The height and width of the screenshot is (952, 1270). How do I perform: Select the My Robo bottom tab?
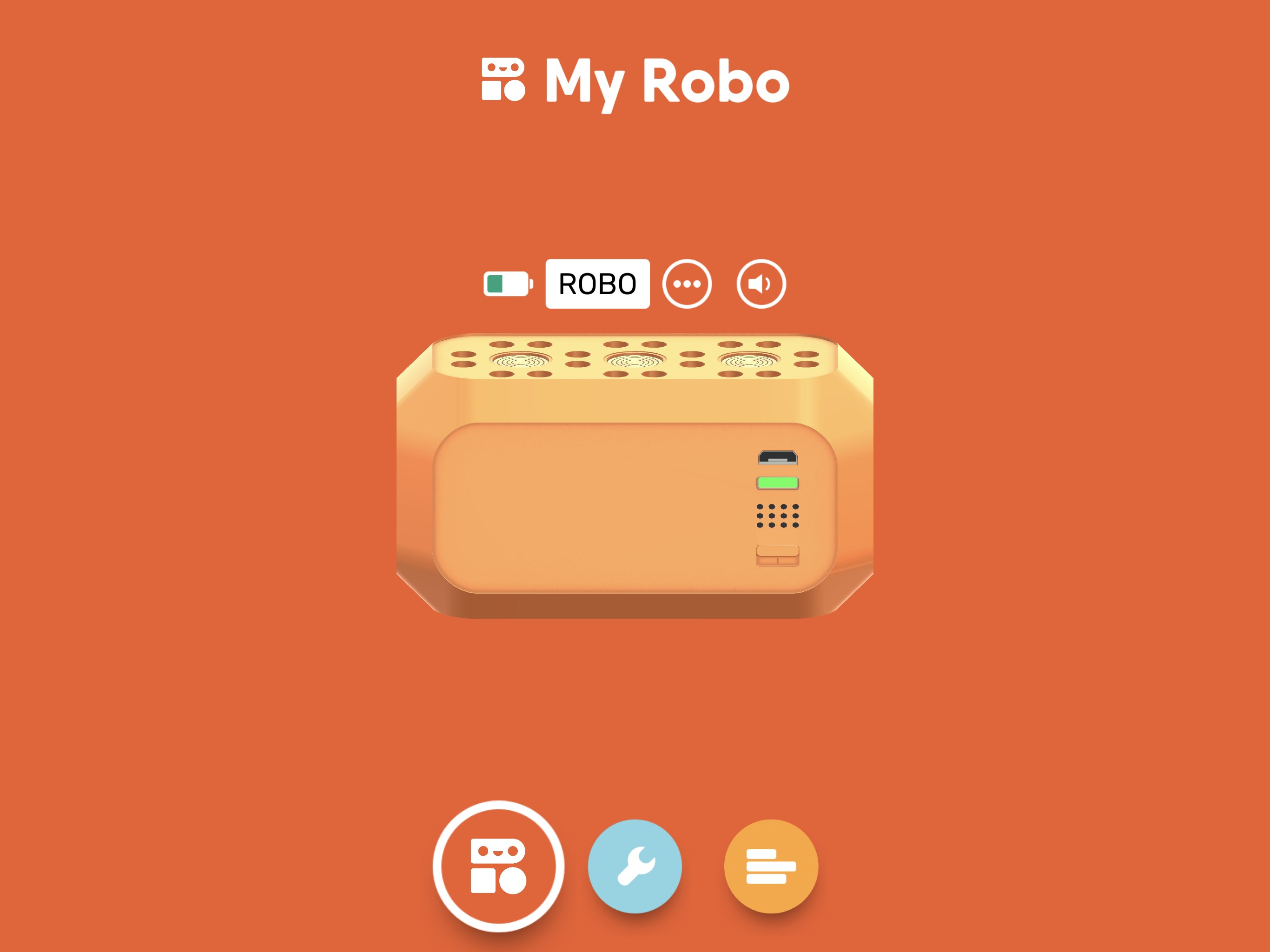tap(498, 866)
